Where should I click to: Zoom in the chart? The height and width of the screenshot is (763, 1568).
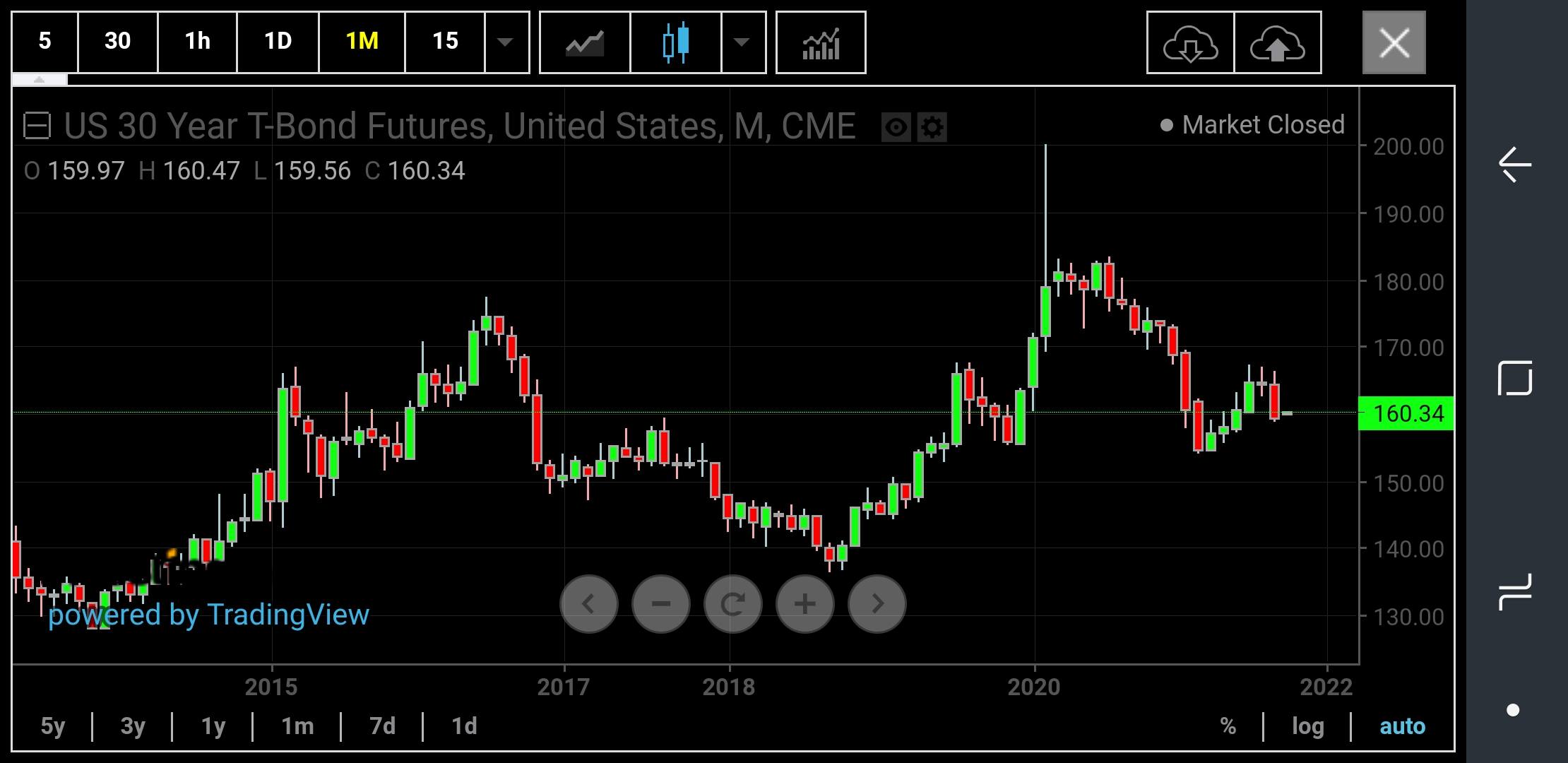click(x=804, y=604)
